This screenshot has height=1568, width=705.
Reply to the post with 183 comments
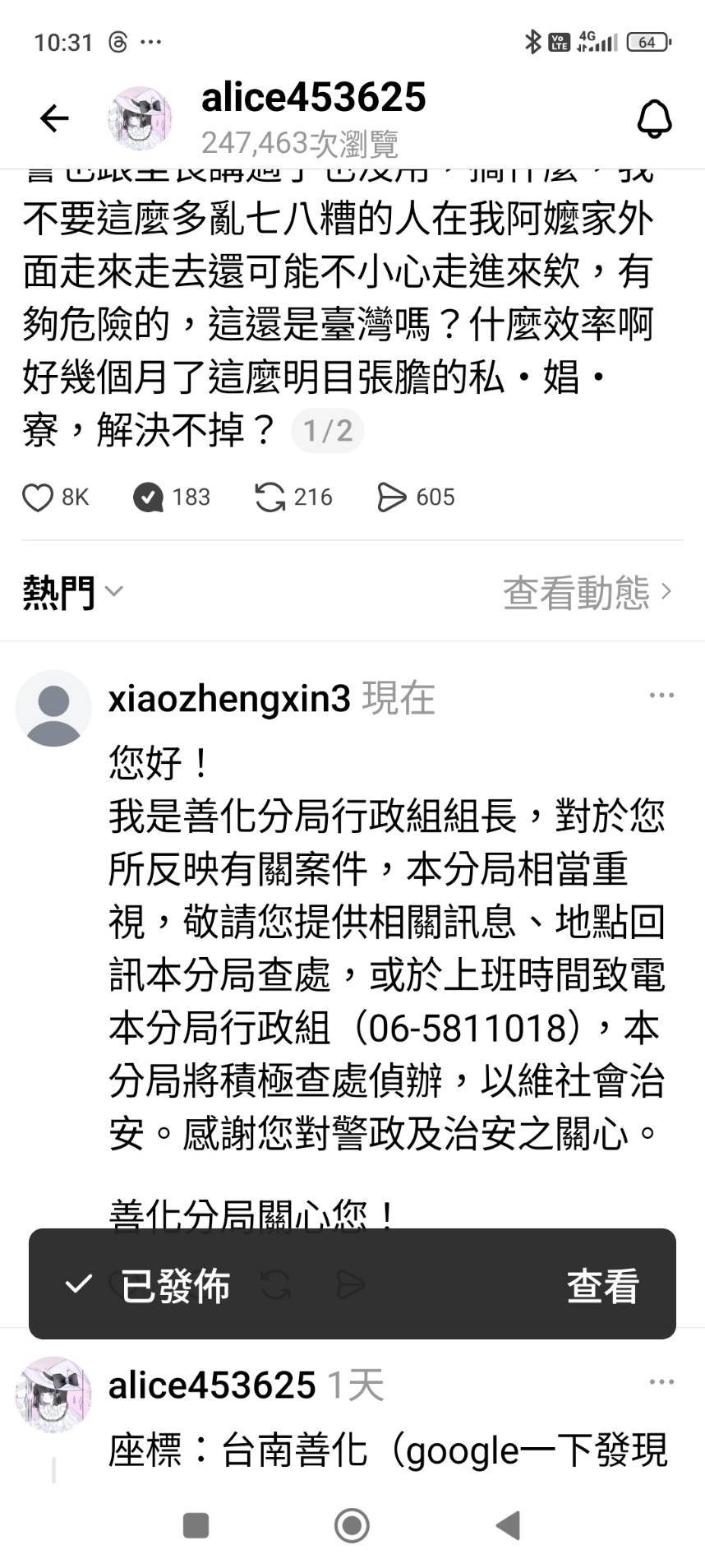click(x=148, y=497)
